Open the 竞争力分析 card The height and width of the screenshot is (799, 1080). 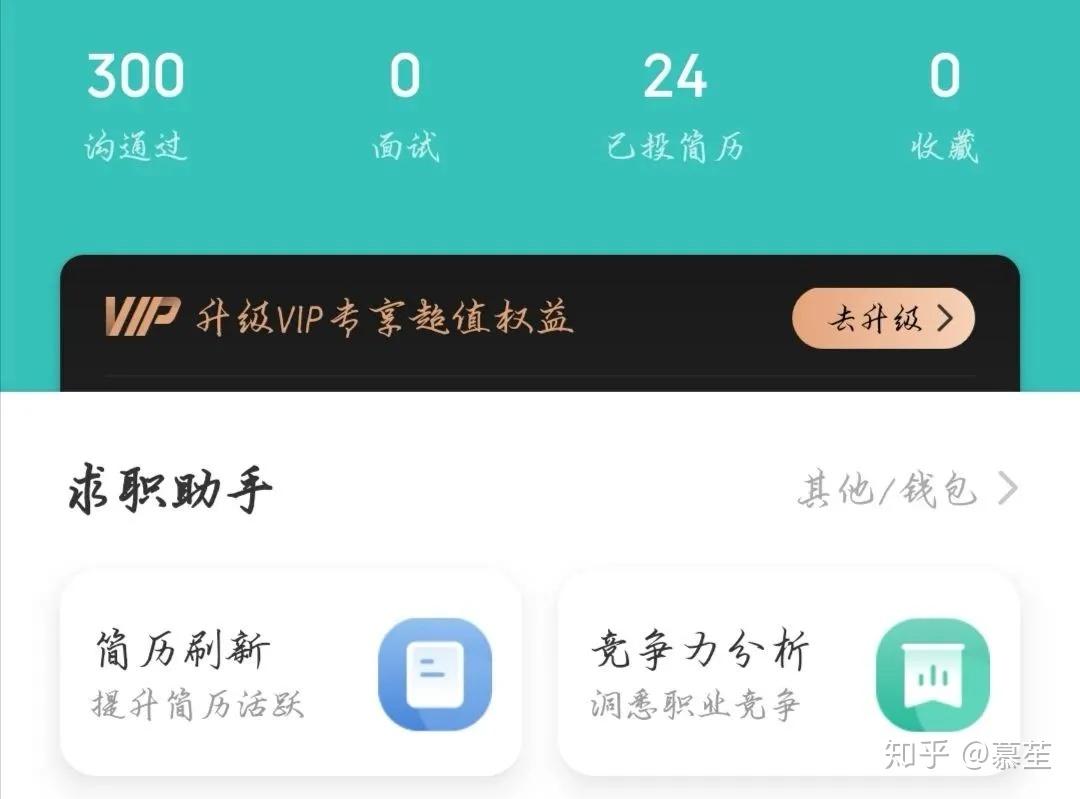tap(788, 673)
